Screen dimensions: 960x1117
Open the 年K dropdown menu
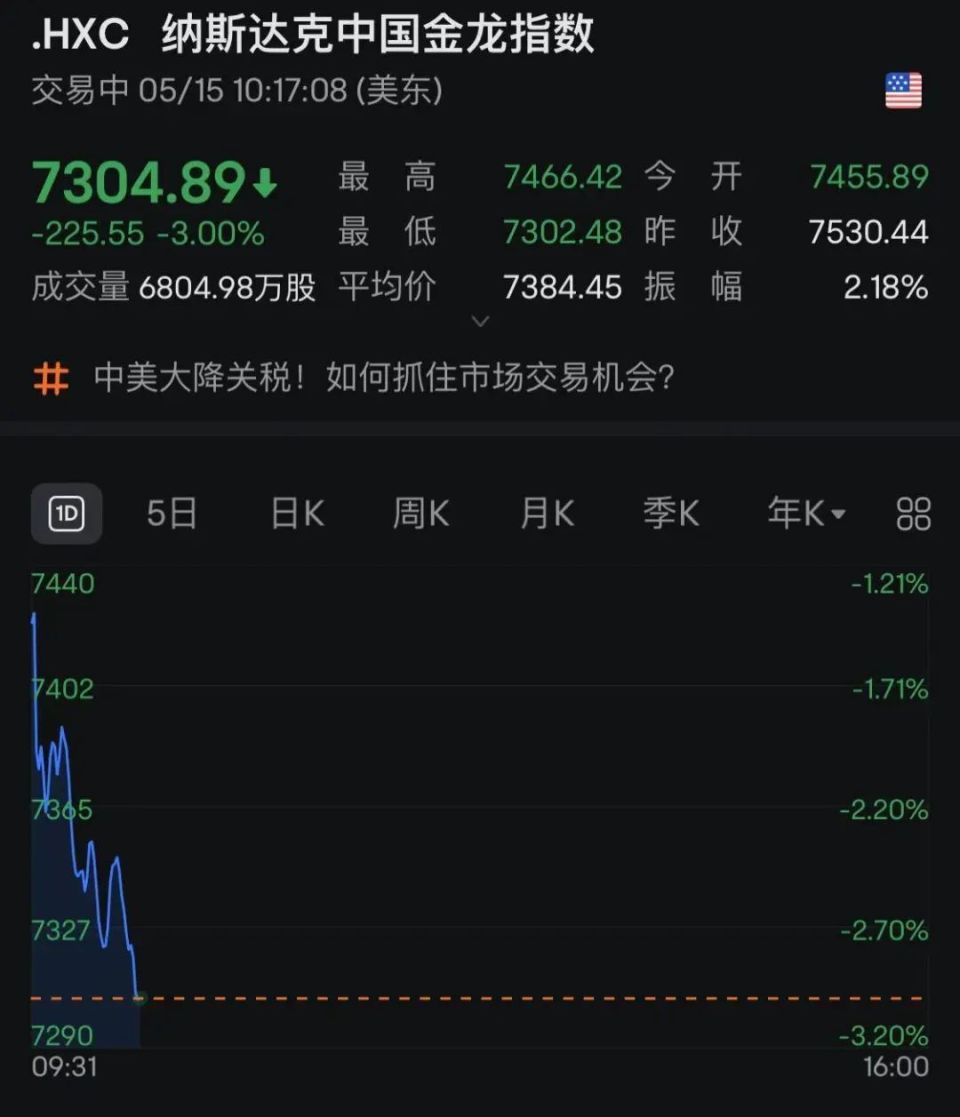803,513
